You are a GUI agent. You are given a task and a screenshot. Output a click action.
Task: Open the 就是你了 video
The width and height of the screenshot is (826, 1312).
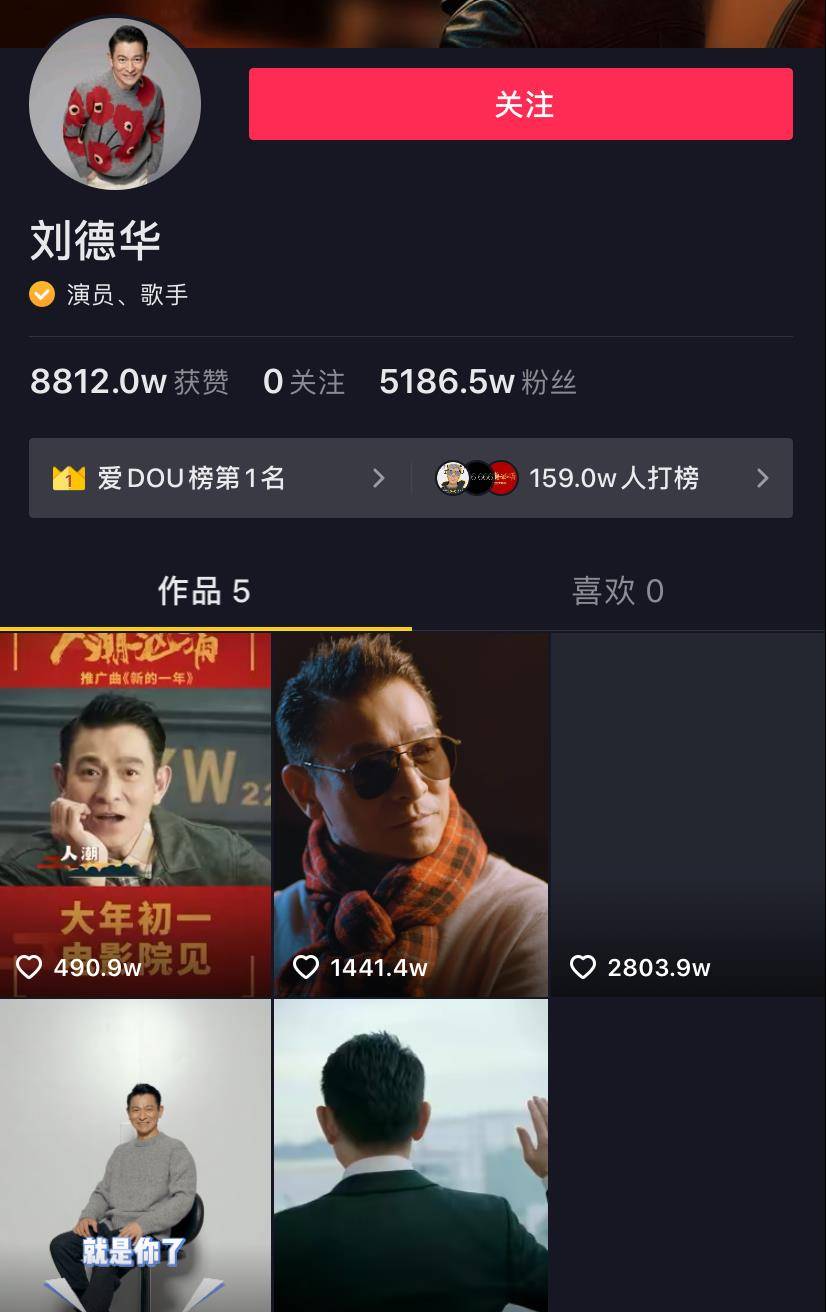pyautogui.click(x=135, y=1155)
